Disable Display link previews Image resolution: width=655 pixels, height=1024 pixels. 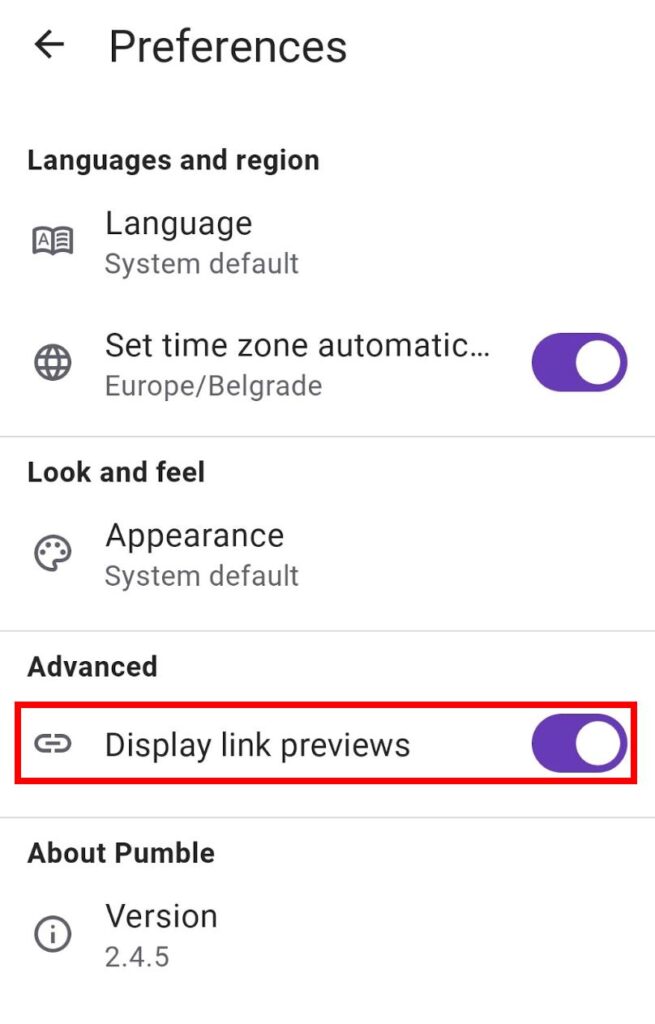coord(578,744)
